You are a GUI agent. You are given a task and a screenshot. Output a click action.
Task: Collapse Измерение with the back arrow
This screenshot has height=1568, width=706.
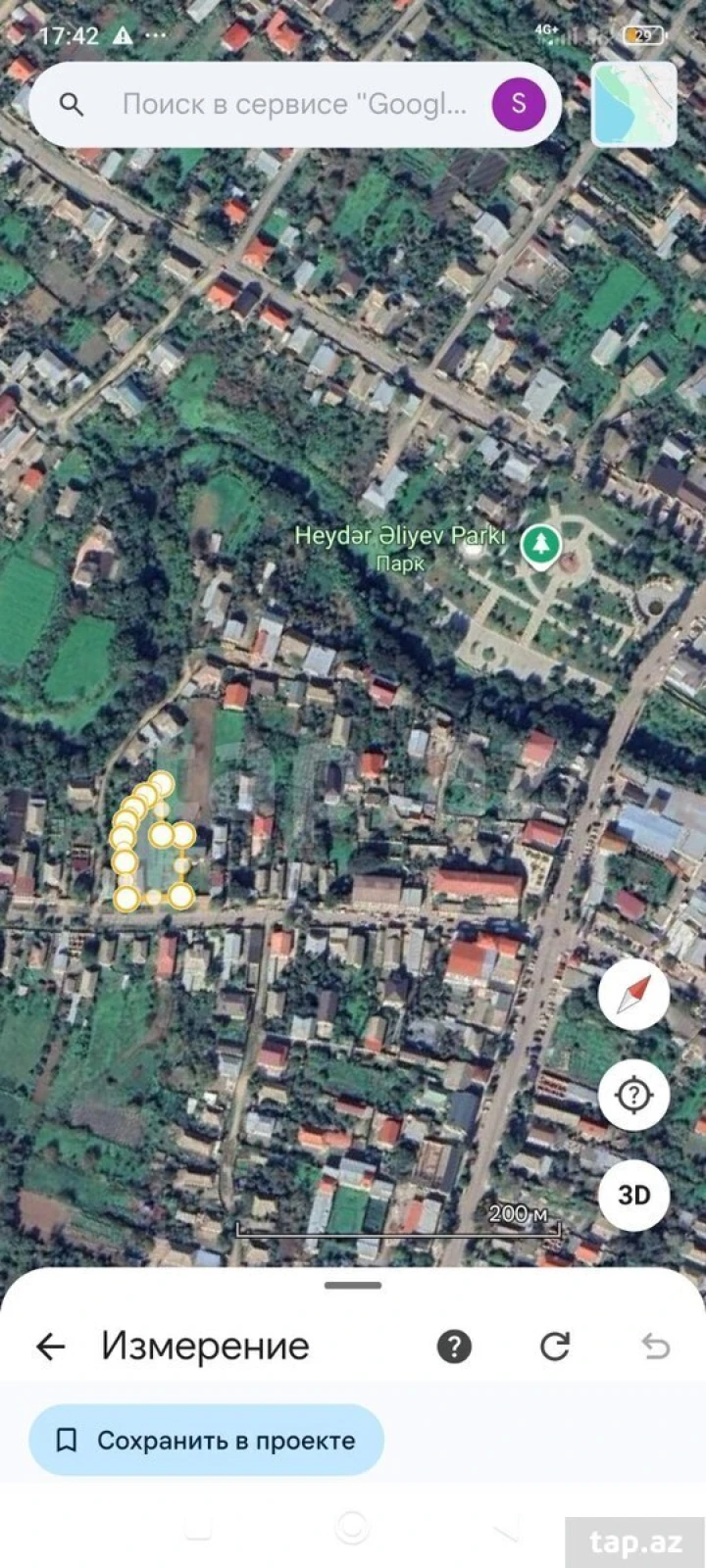tap(51, 1347)
